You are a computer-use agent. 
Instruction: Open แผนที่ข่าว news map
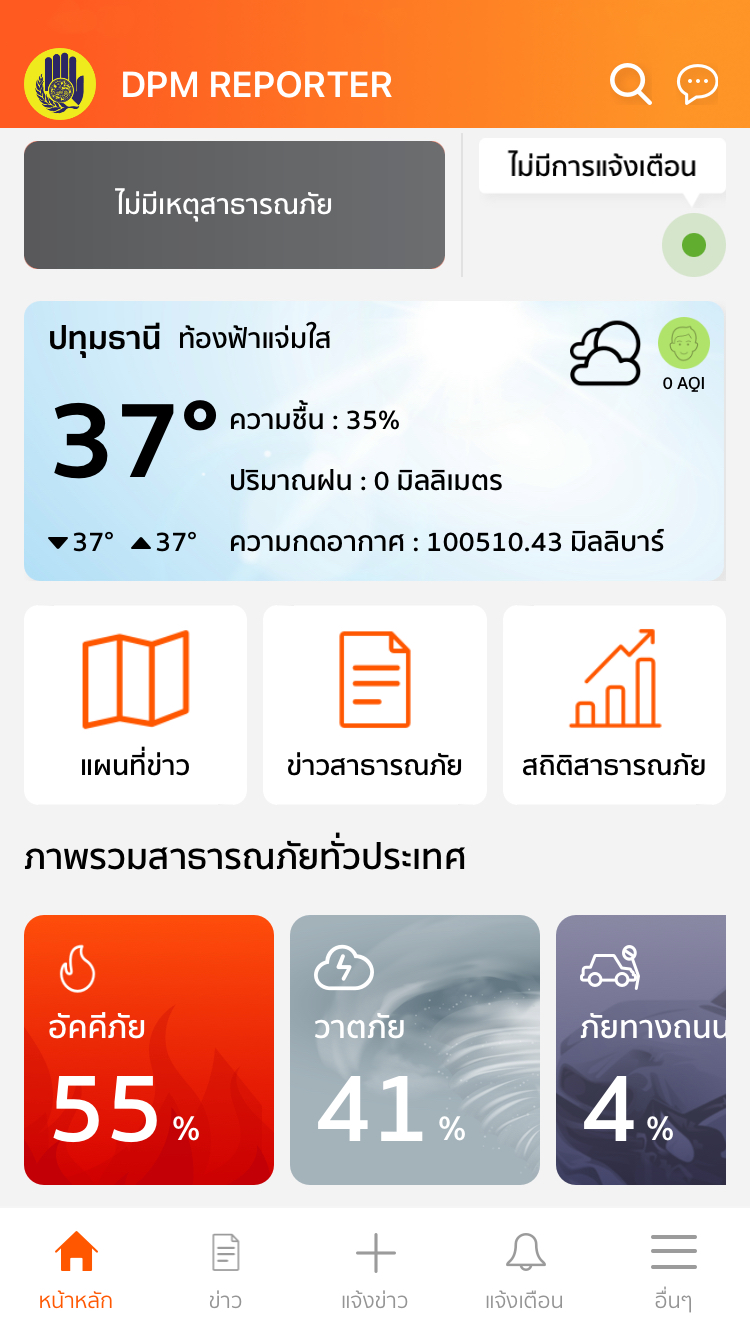[135, 704]
